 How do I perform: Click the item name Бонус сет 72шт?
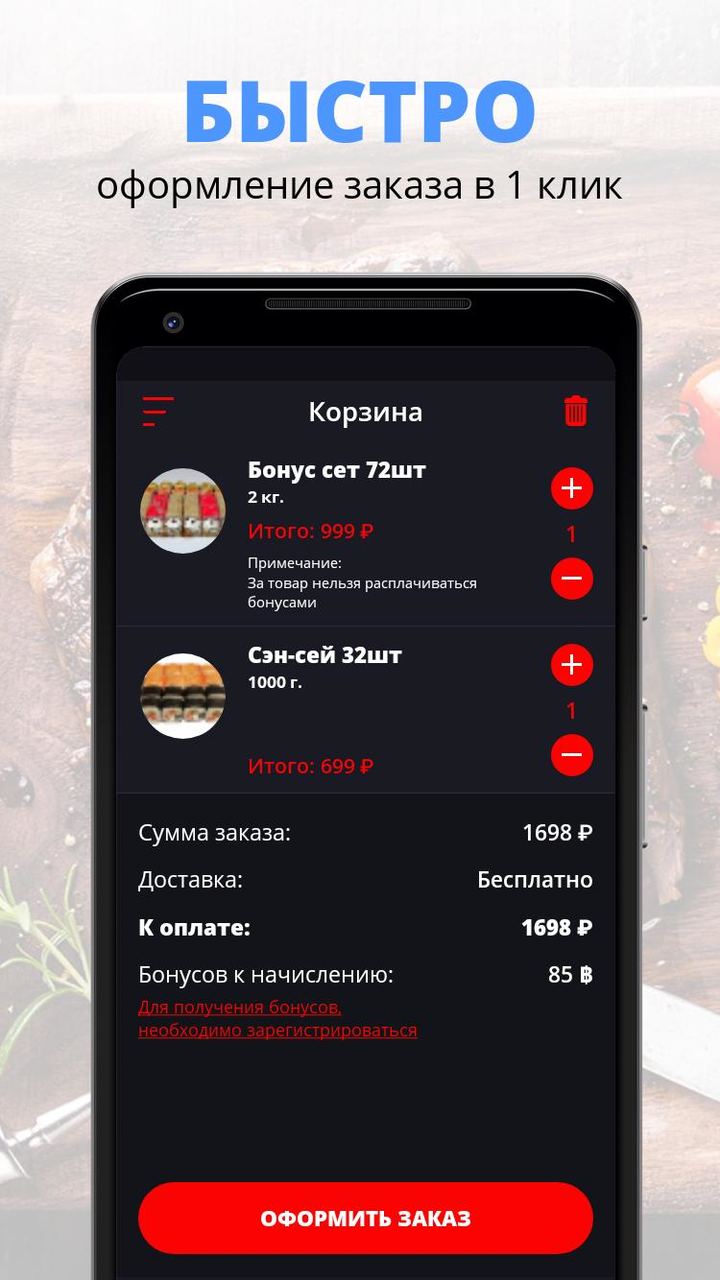(337, 470)
